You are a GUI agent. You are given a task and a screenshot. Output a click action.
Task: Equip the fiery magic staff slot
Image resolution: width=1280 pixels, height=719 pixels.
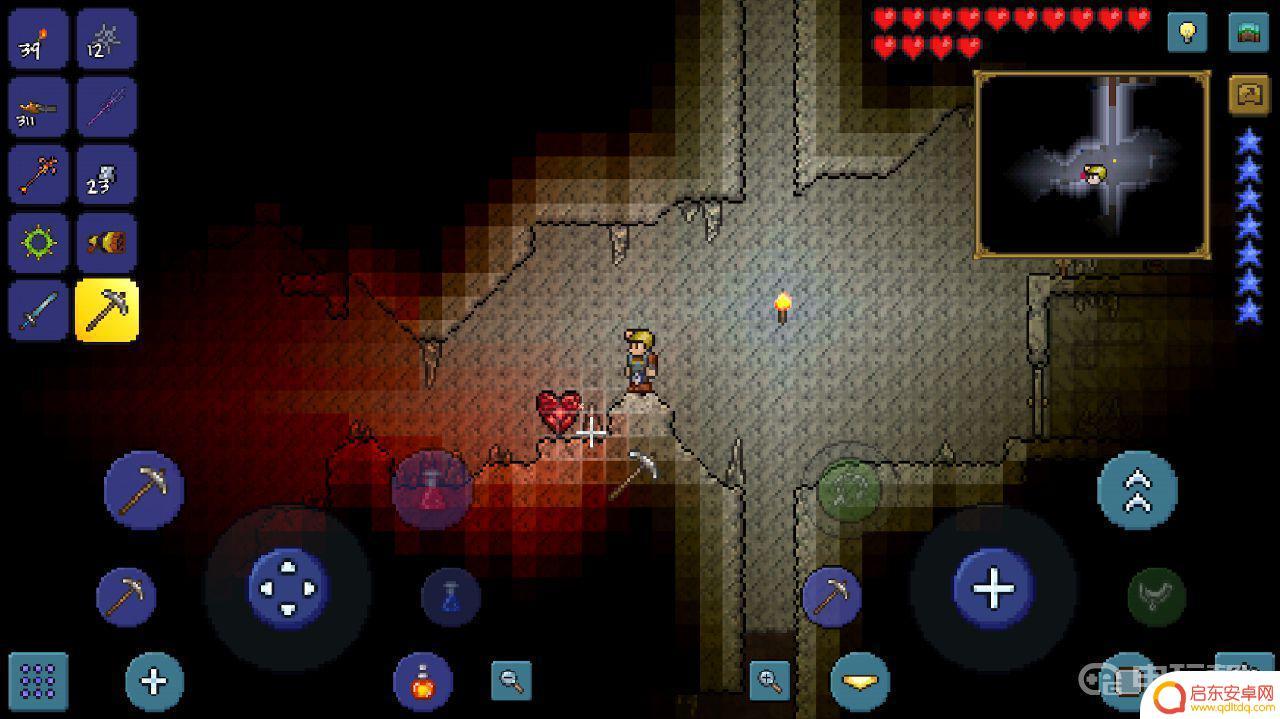coord(39,175)
